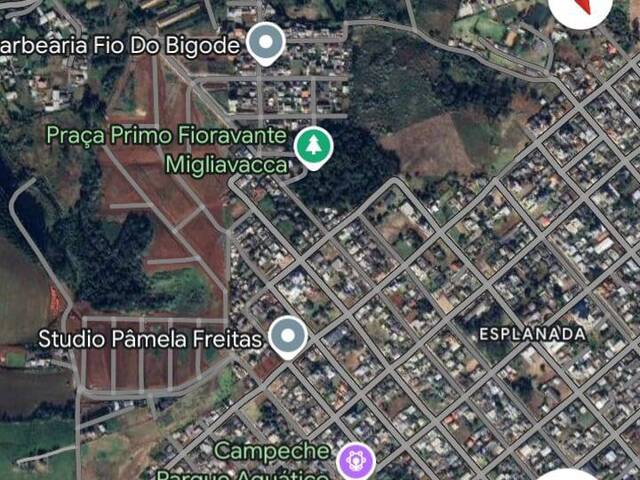Open the Barbearia Fio Do Bigode pin
Screen dimensions: 640x480
pos(265,43)
